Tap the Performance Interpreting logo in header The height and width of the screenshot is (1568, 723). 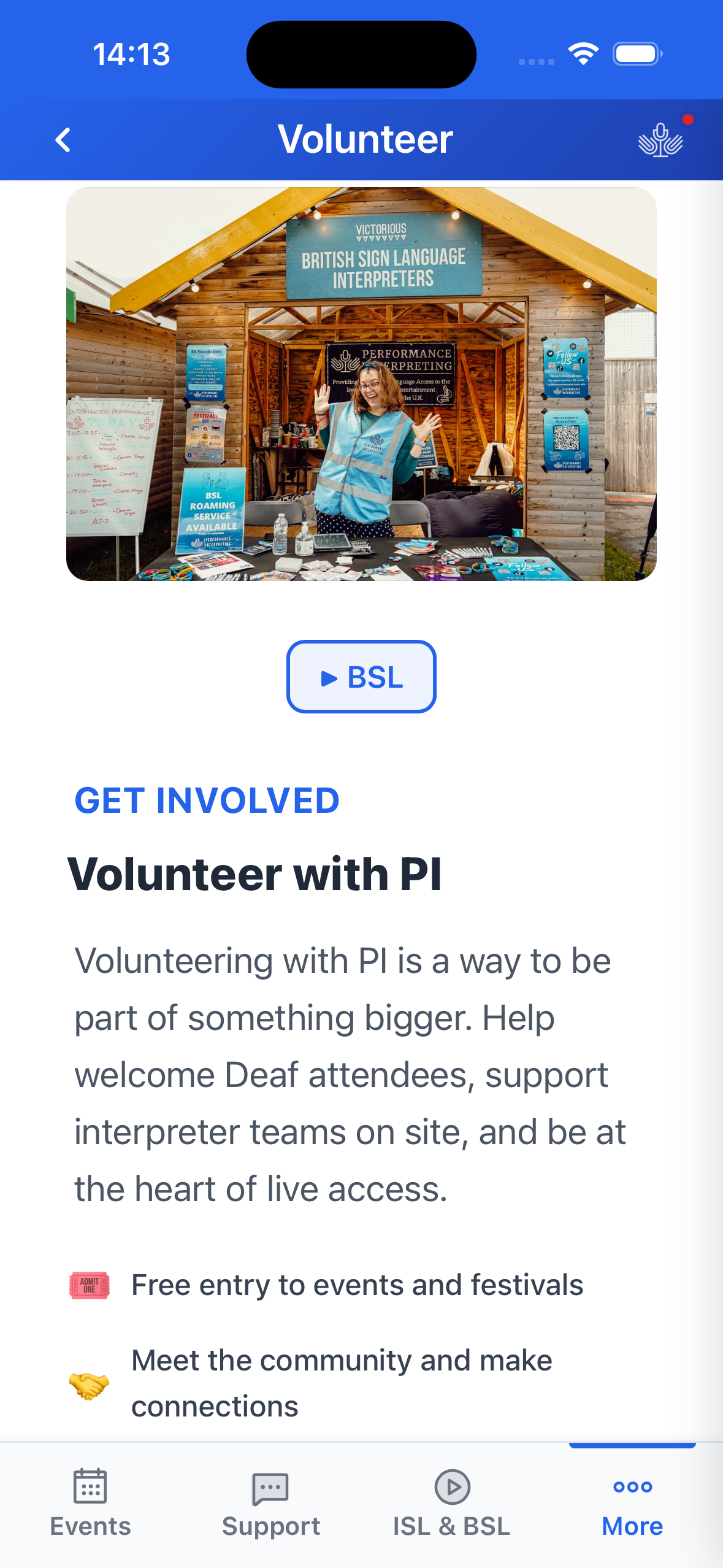tap(659, 140)
